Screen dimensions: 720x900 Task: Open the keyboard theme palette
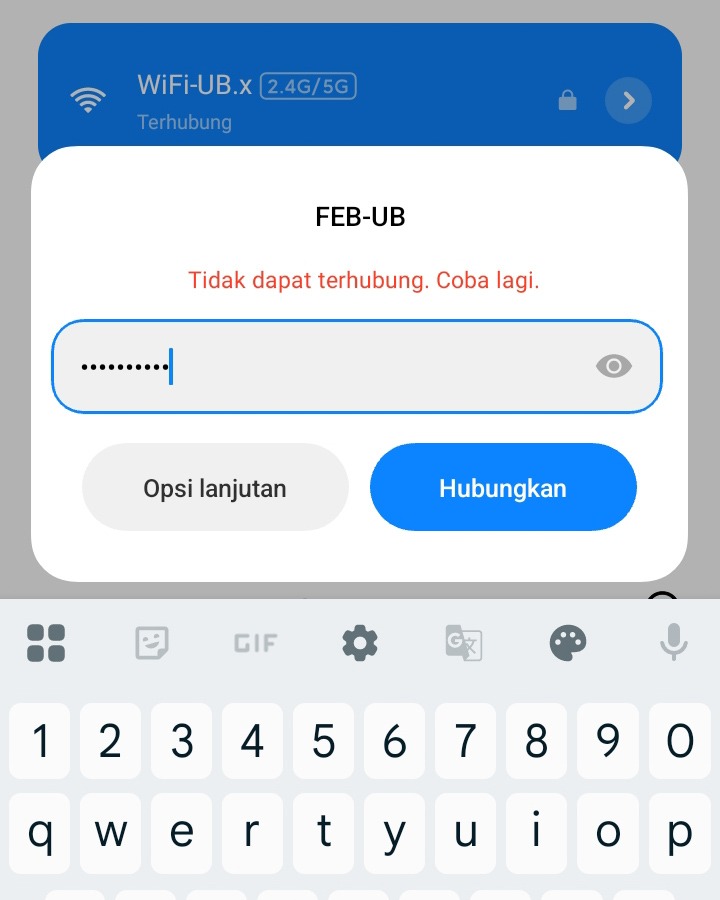568,643
